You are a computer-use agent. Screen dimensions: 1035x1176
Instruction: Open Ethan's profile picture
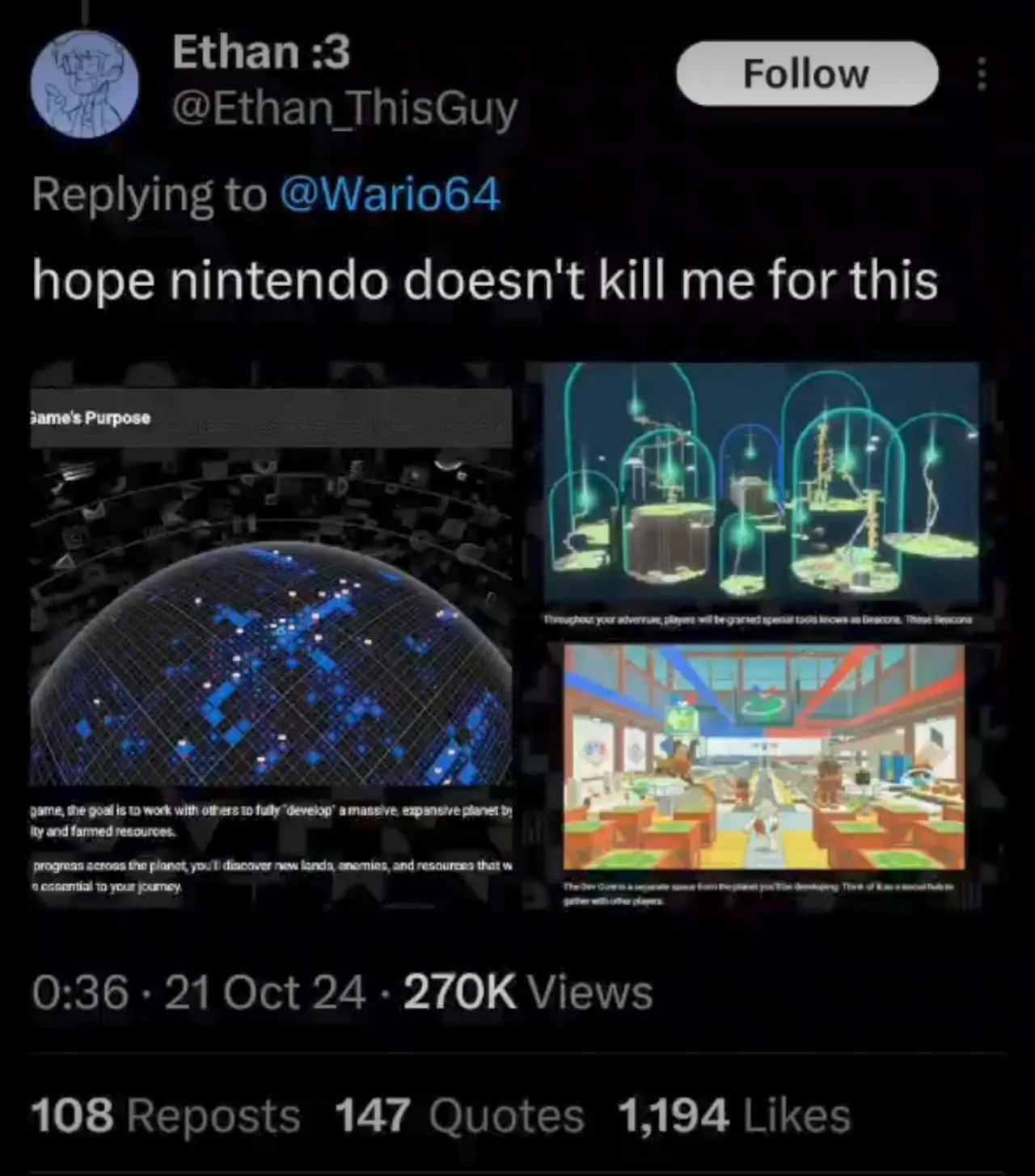coord(84,84)
